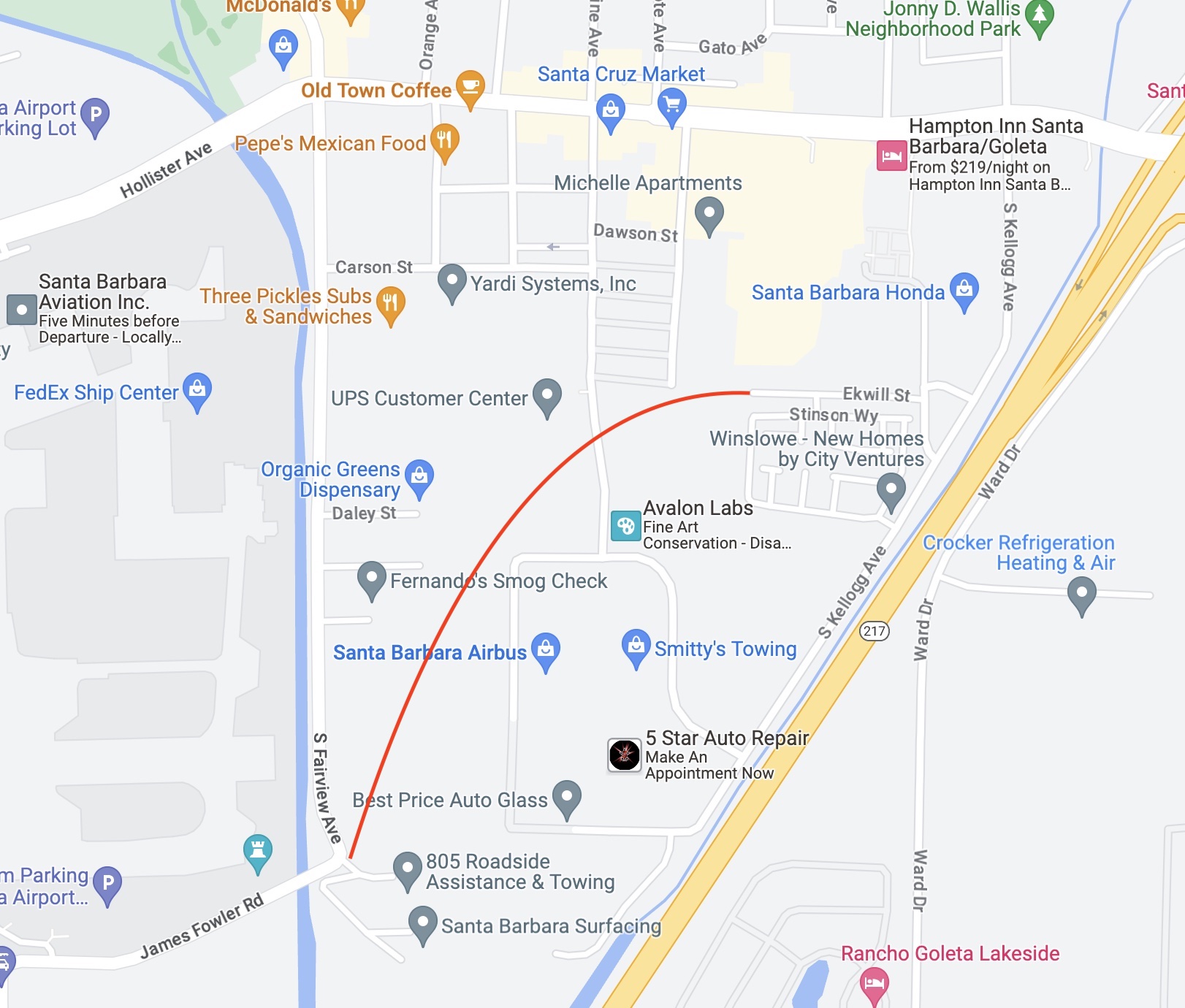Open Smitty's Towing marker
This screenshot has height=1008, width=1185.
tap(636, 646)
